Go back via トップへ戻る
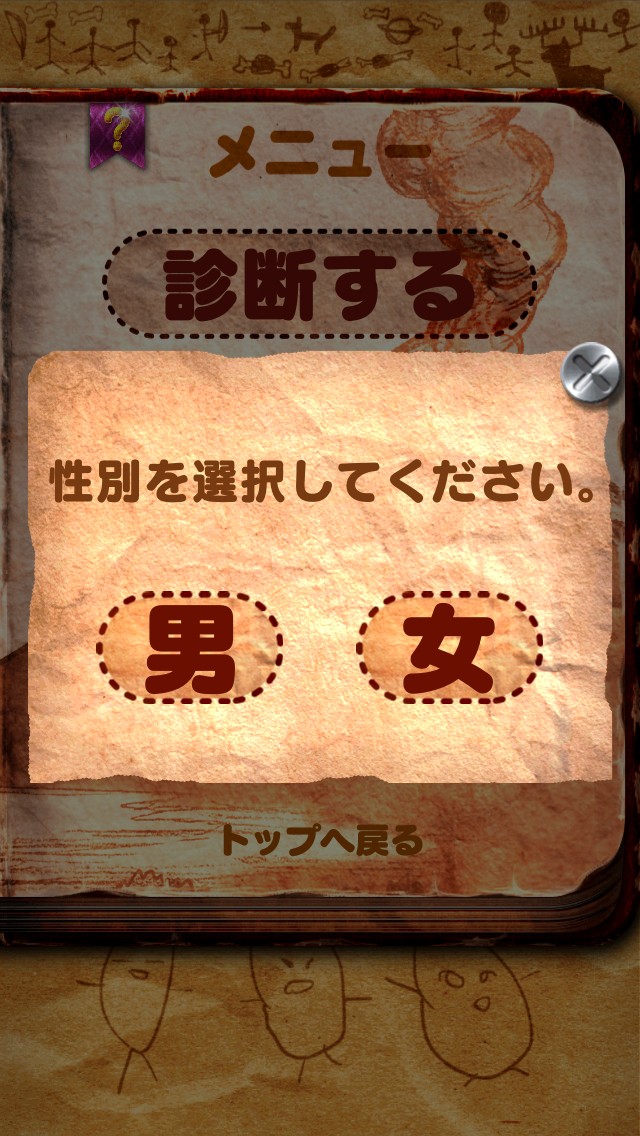Viewport: 640px width, 1136px height. [x=321, y=841]
